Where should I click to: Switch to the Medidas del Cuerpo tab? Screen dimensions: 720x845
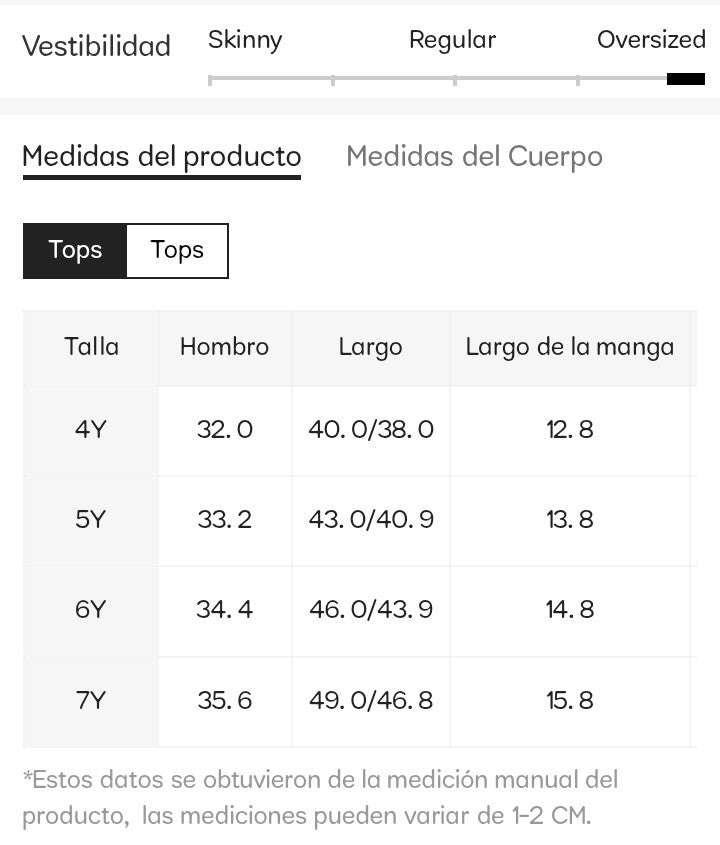[x=474, y=157]
